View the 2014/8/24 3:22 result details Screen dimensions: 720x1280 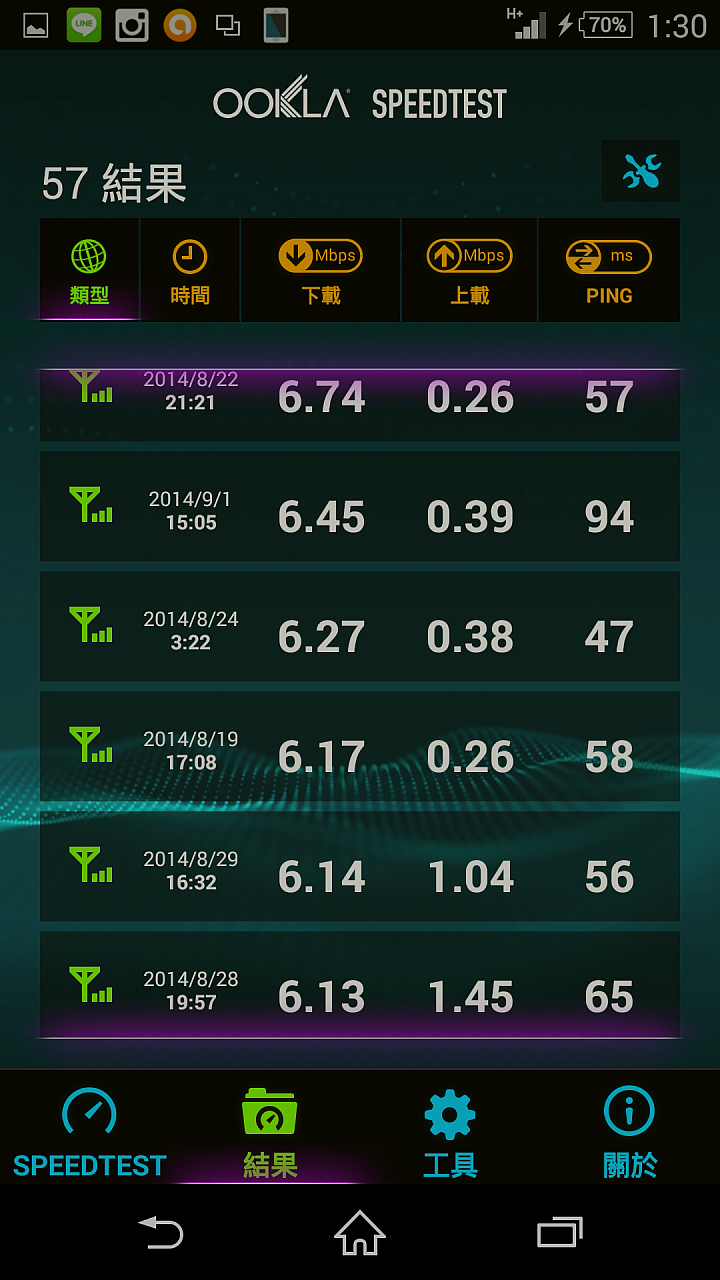(x=360, y=626)
